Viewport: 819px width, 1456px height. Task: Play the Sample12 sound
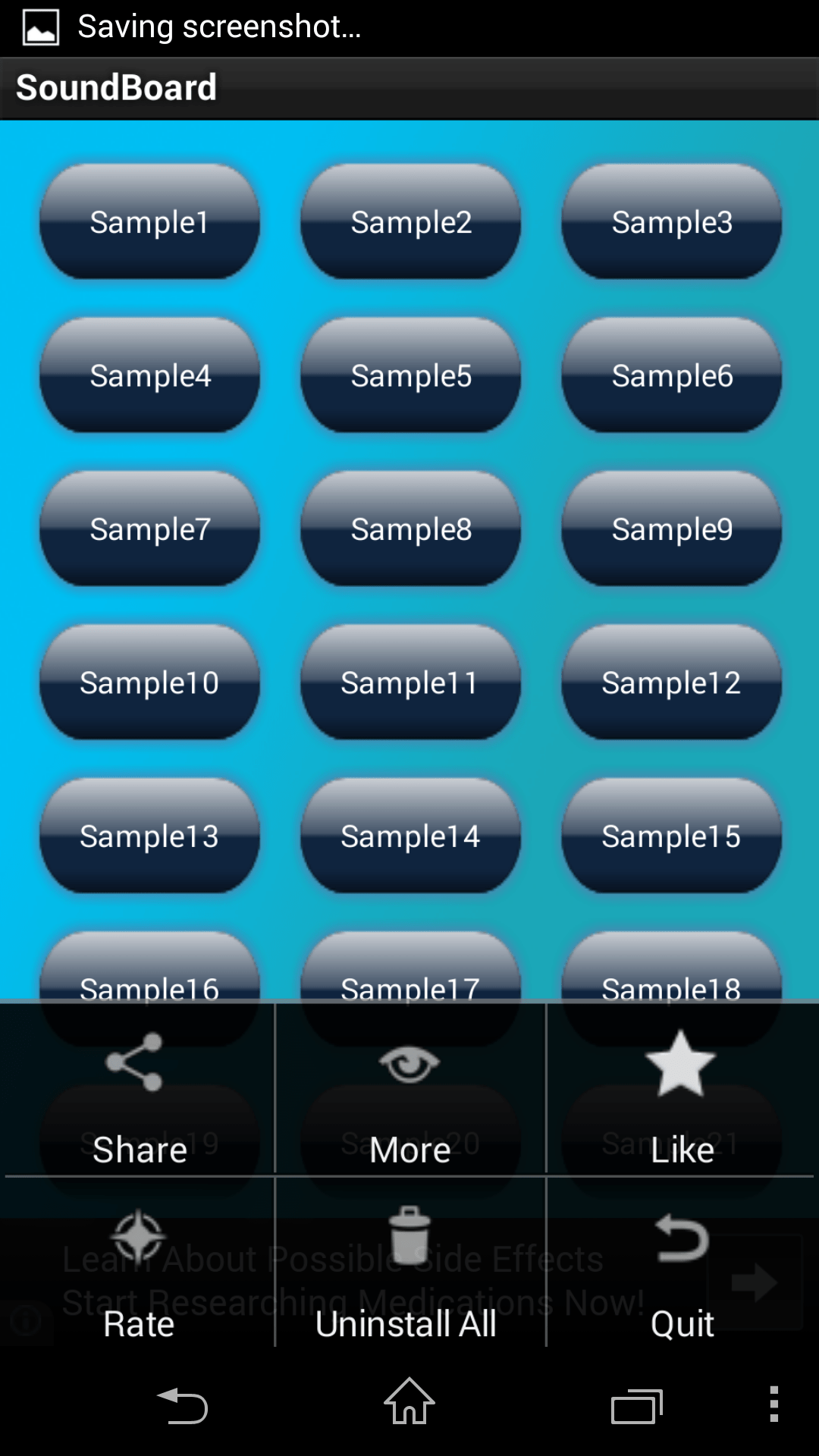click(x=671, y=682)
